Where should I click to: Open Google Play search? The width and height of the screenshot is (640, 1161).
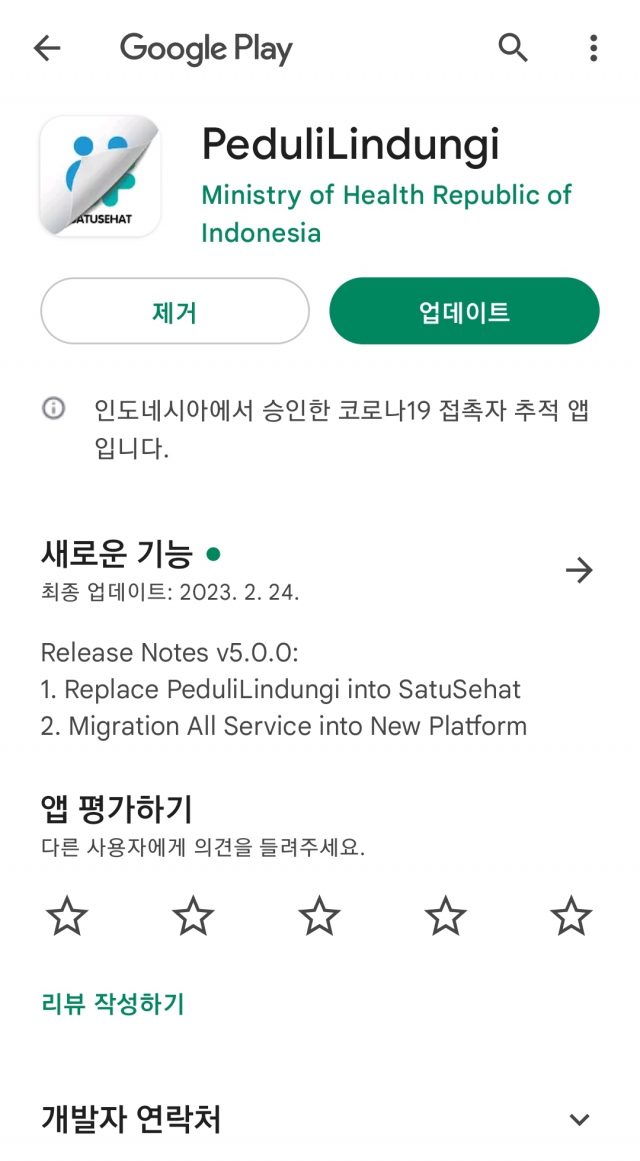513,48
